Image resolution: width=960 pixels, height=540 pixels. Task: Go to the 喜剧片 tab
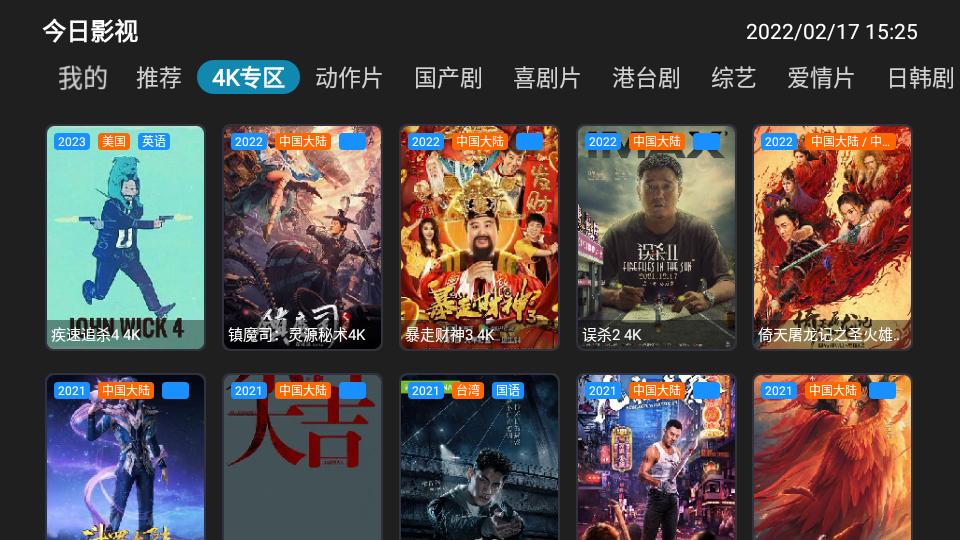click(546, 78)
